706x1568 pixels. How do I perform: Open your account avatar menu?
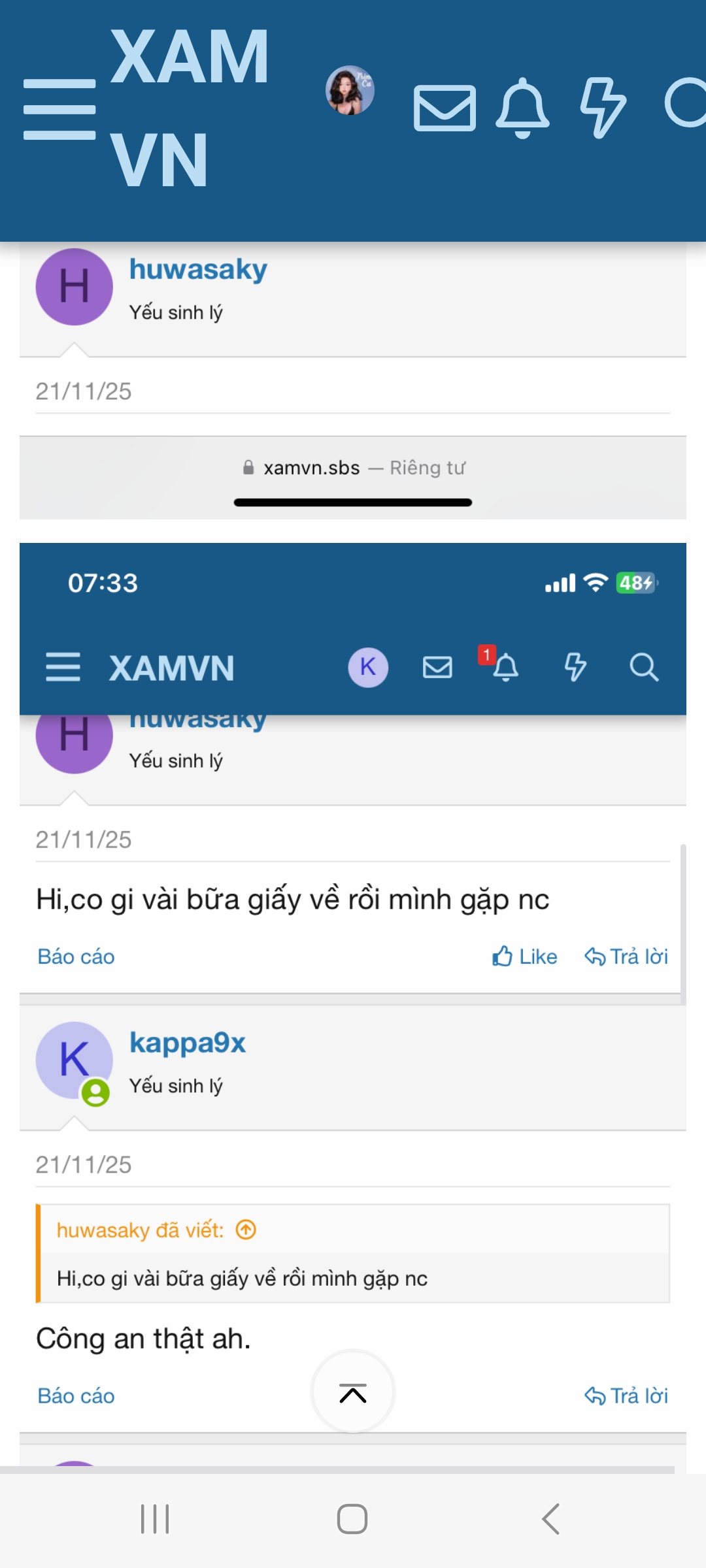[x=350, y=90]
